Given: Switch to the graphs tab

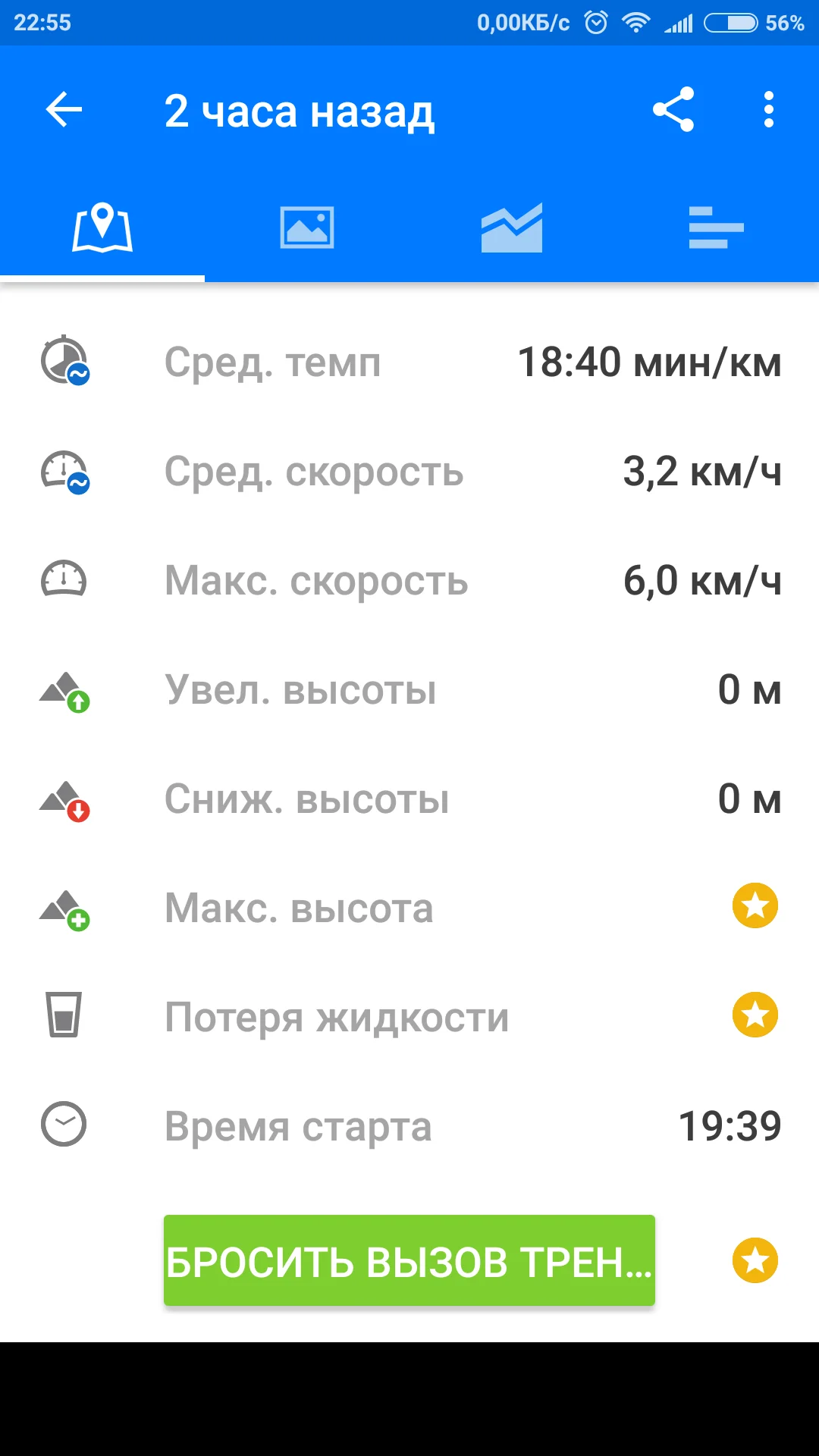Looking at the screenshot, I should (512, 227).
